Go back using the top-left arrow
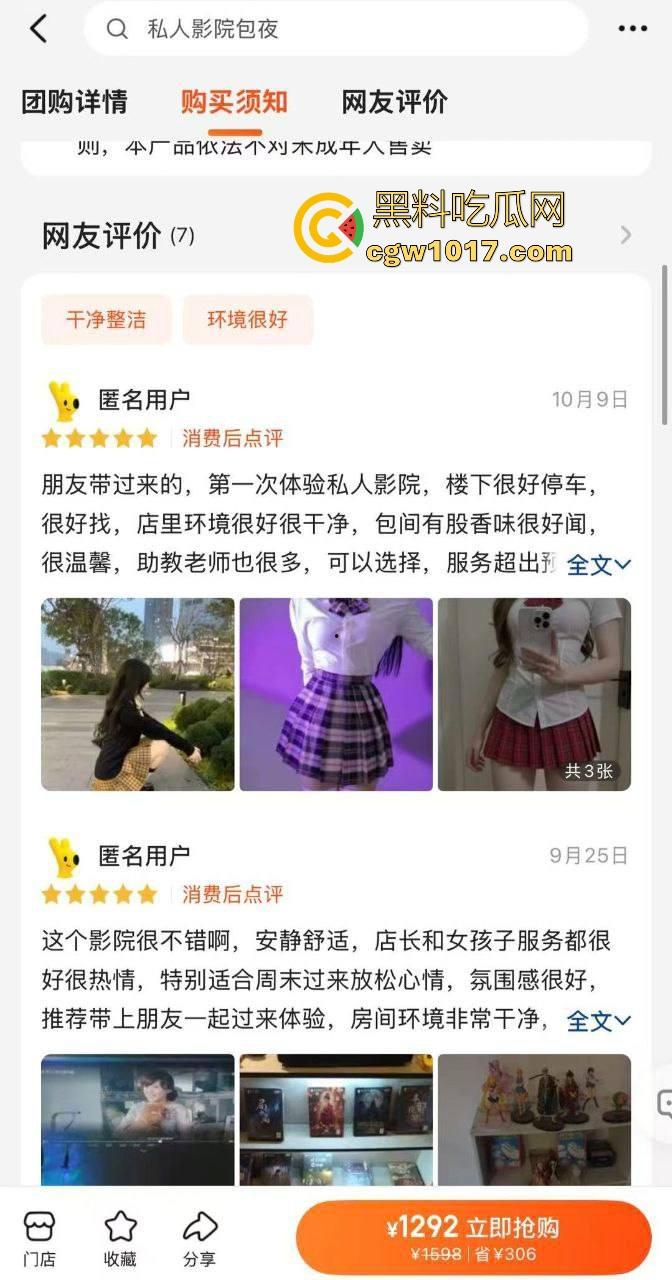Image resolution: width=672 pixels, height=1280 pixels. [x=38, y=29]
